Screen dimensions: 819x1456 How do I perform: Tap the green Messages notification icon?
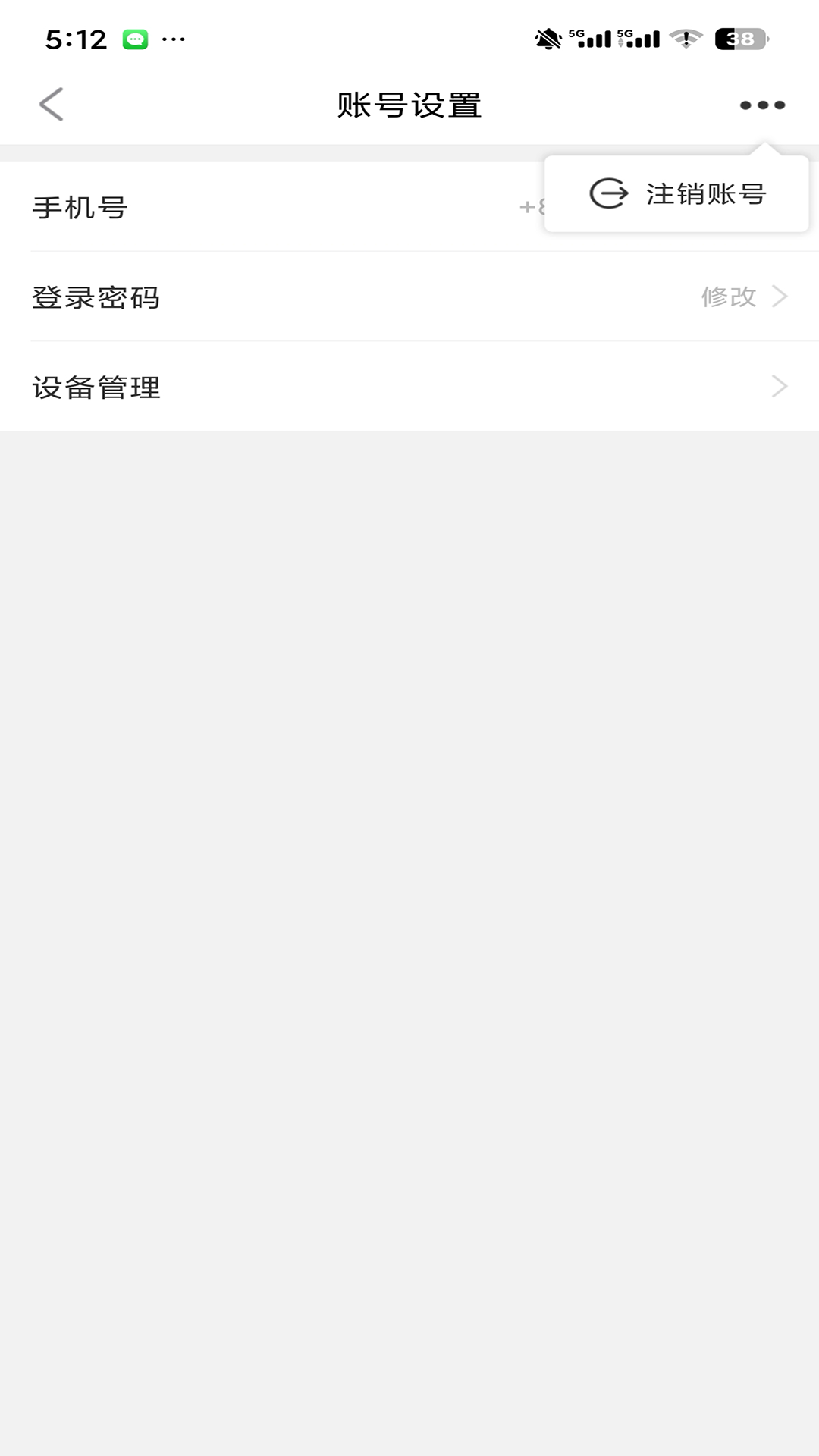coord(133,37)
